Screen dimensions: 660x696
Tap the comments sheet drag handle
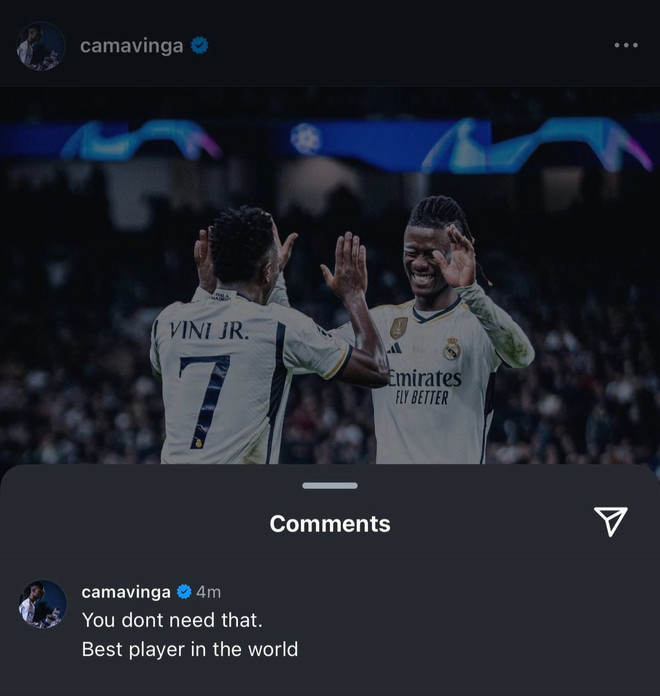tap(330, 486)
